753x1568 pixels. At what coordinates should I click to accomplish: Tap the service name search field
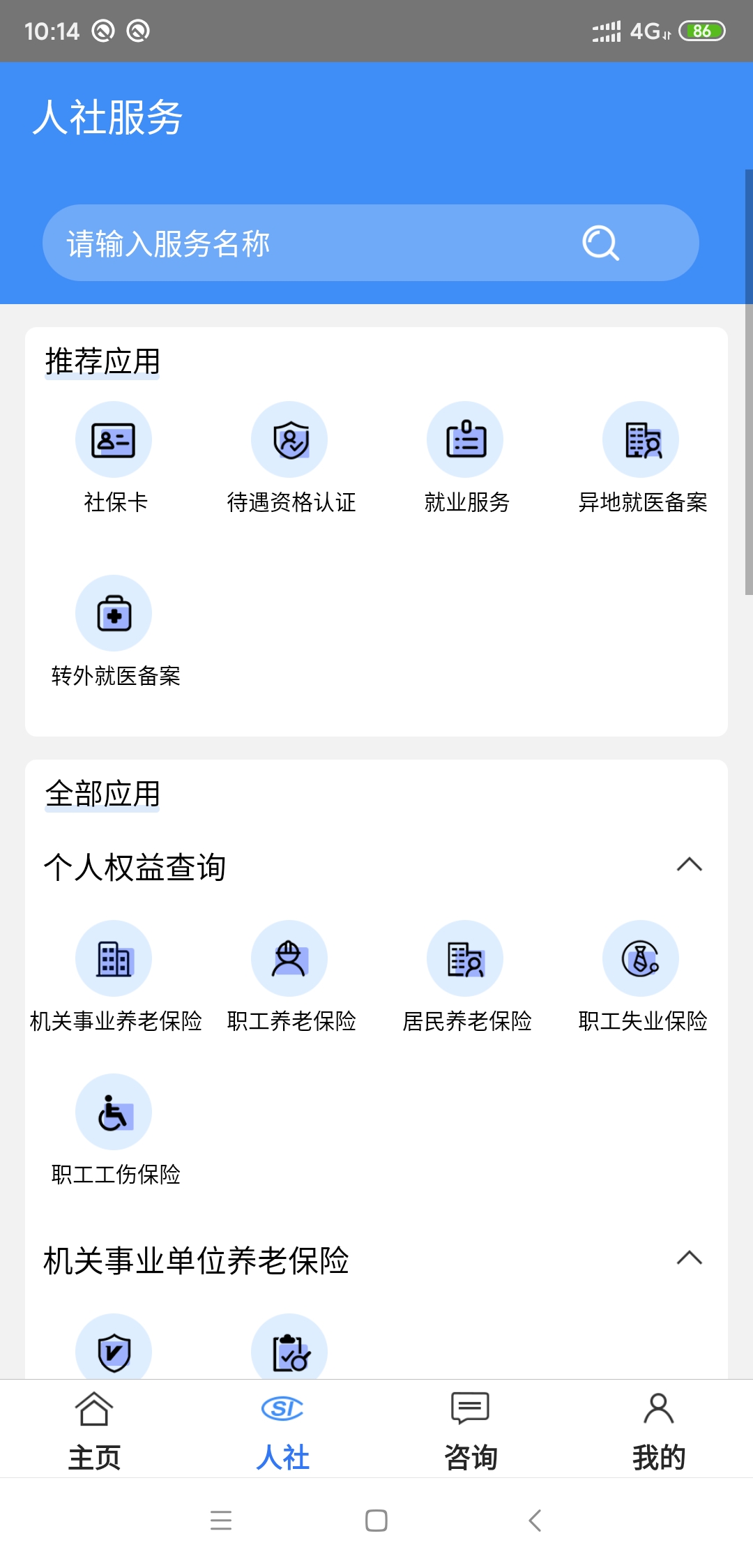[x=279, y=243]
